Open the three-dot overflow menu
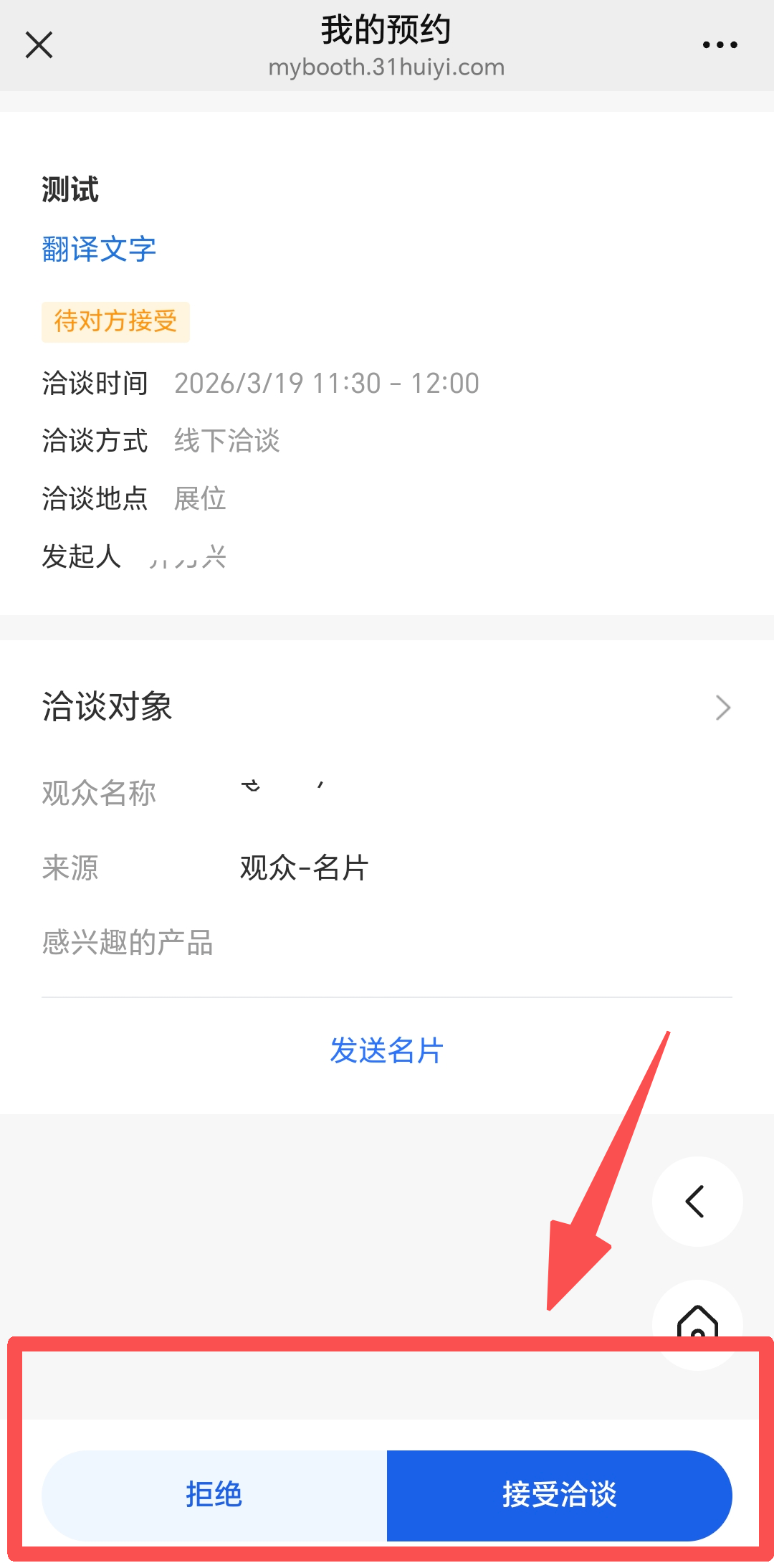The width and height of the screenshot is (774, 1568). click(x=720, y=45)
